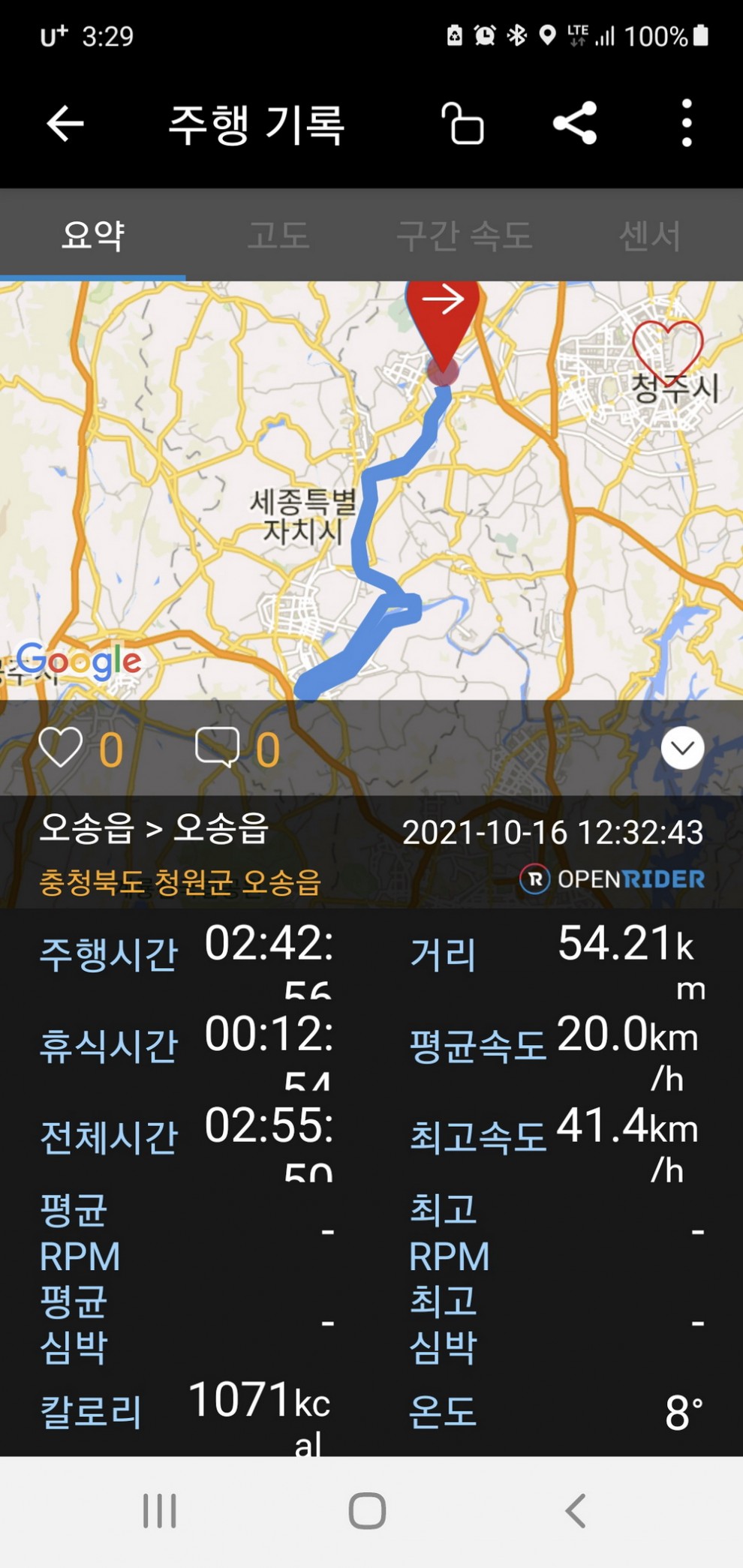Image resolution: width=743 pixels, height=1568 pixels.
Task: Open the recent apps system button
Action: click(160, 1511)
